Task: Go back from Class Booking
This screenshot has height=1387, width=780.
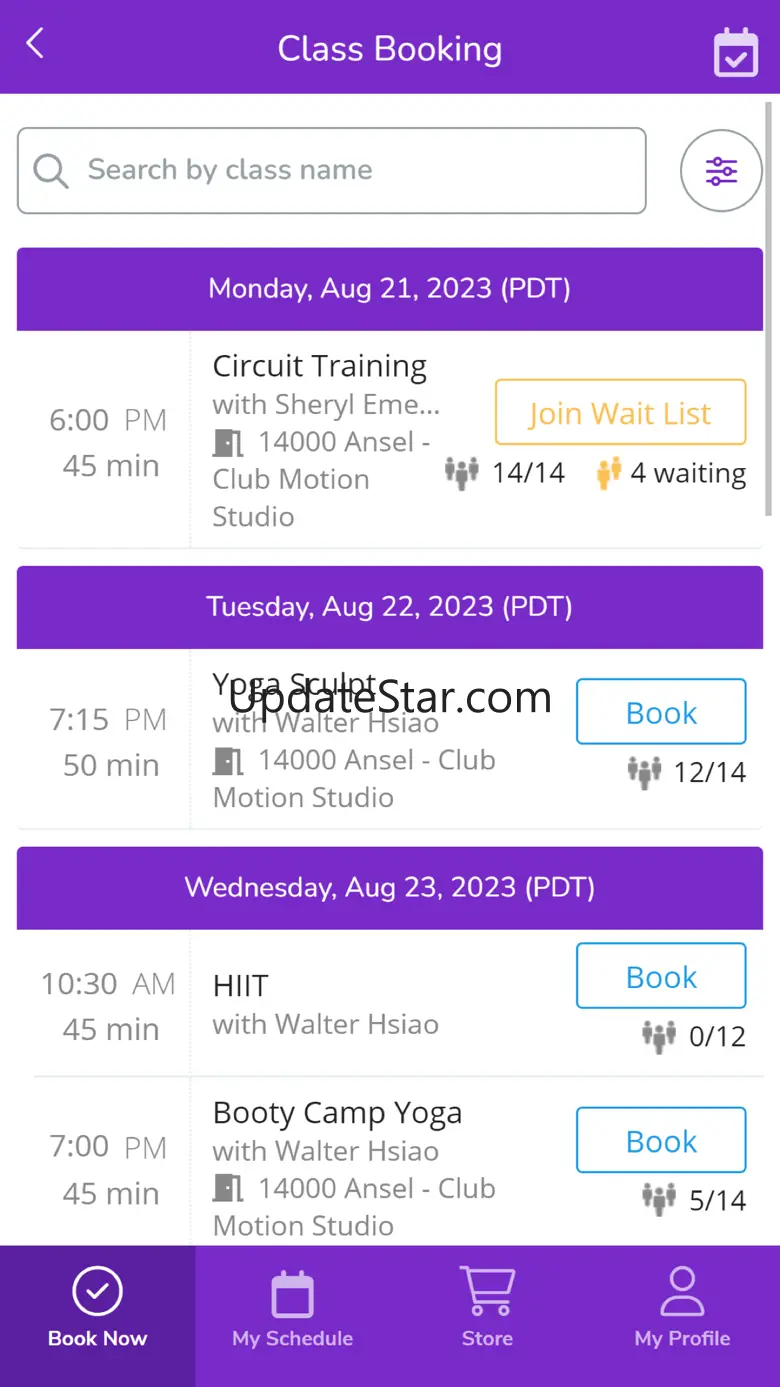Action: point(36,44)
